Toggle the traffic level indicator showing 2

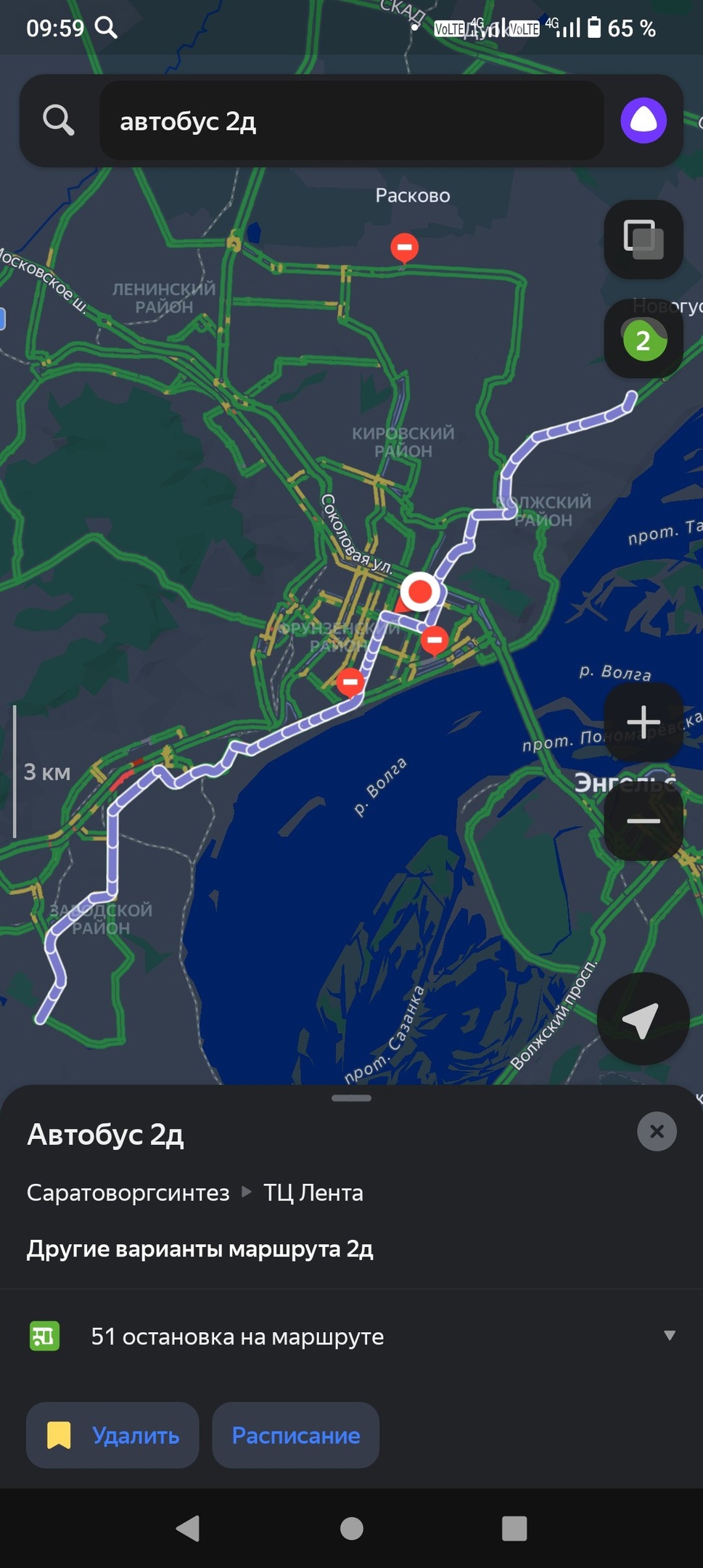tap(643, 339)
